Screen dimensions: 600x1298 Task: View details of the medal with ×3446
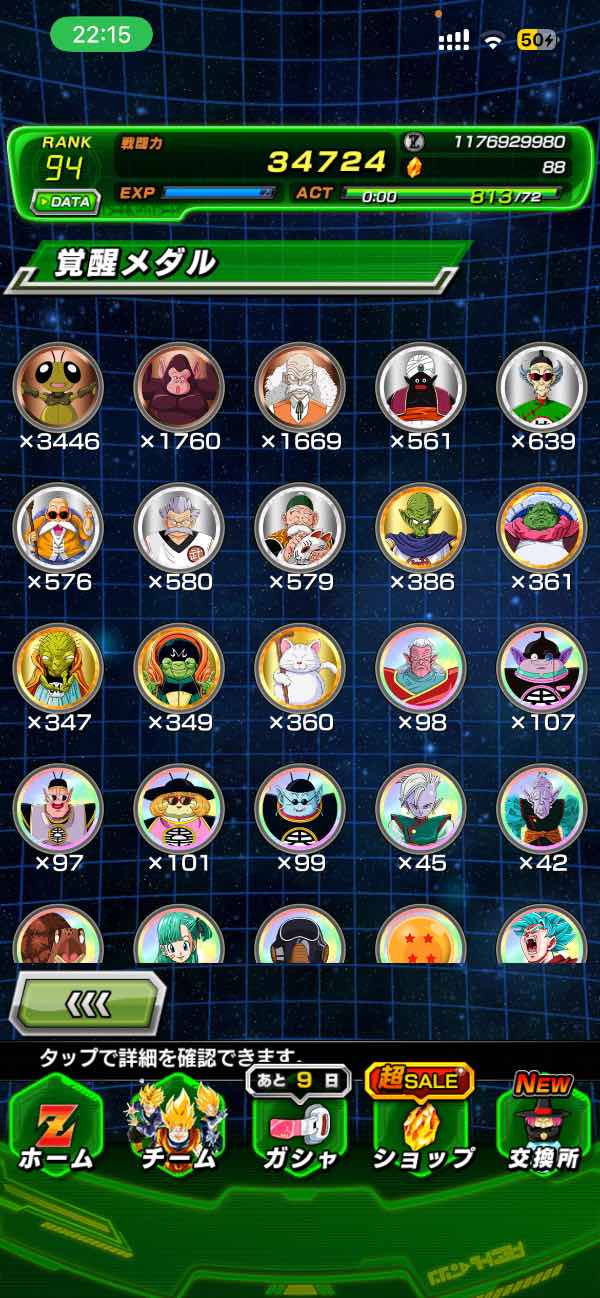(58, 387)
